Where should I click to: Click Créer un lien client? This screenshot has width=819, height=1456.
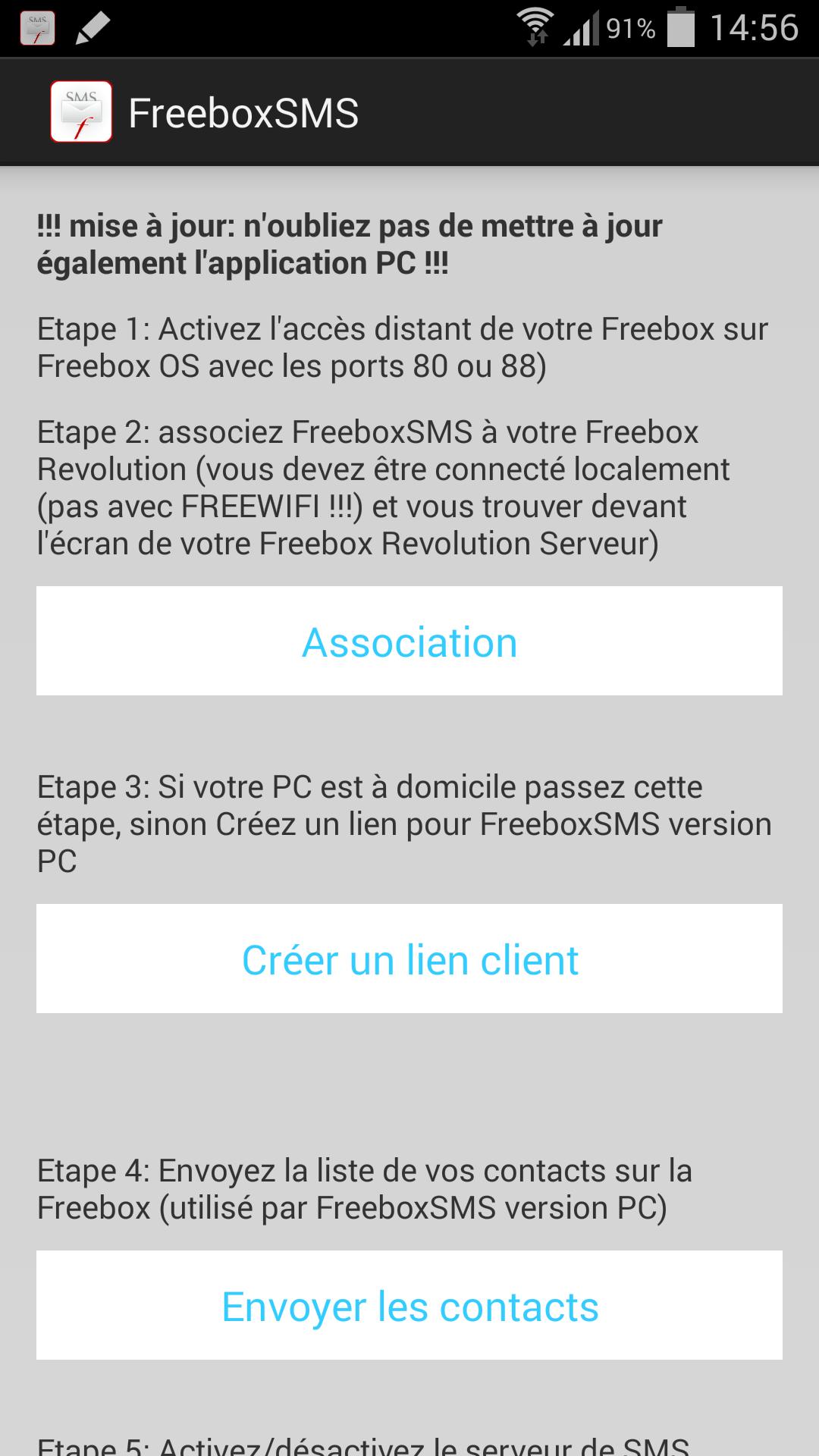coord(409,958)
